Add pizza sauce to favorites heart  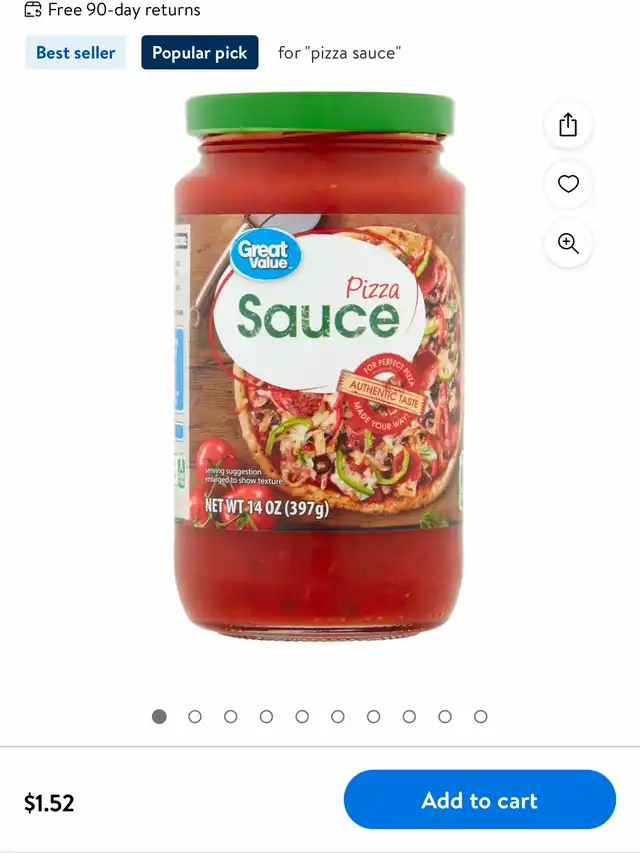(x=568, y=184)
